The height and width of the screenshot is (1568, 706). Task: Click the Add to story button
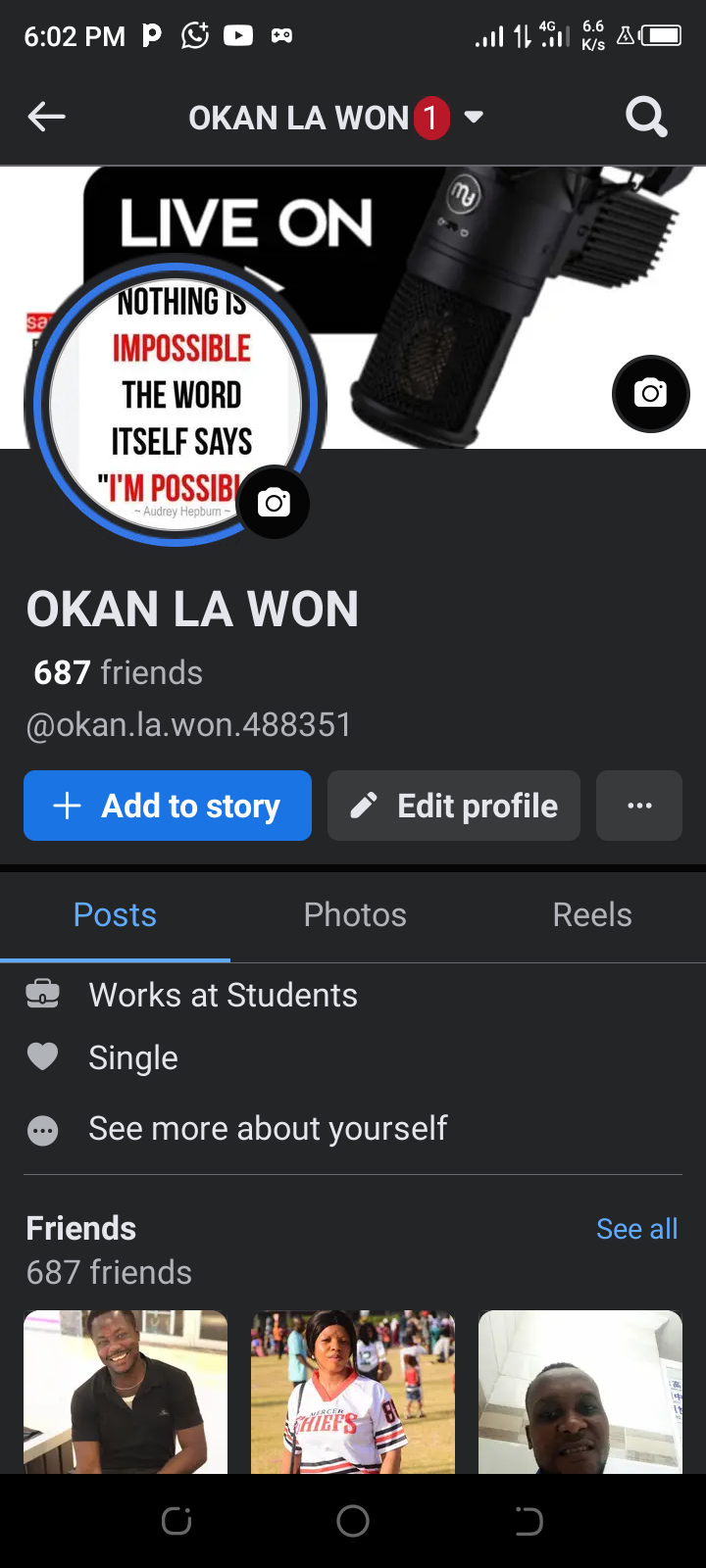point(167,805)
